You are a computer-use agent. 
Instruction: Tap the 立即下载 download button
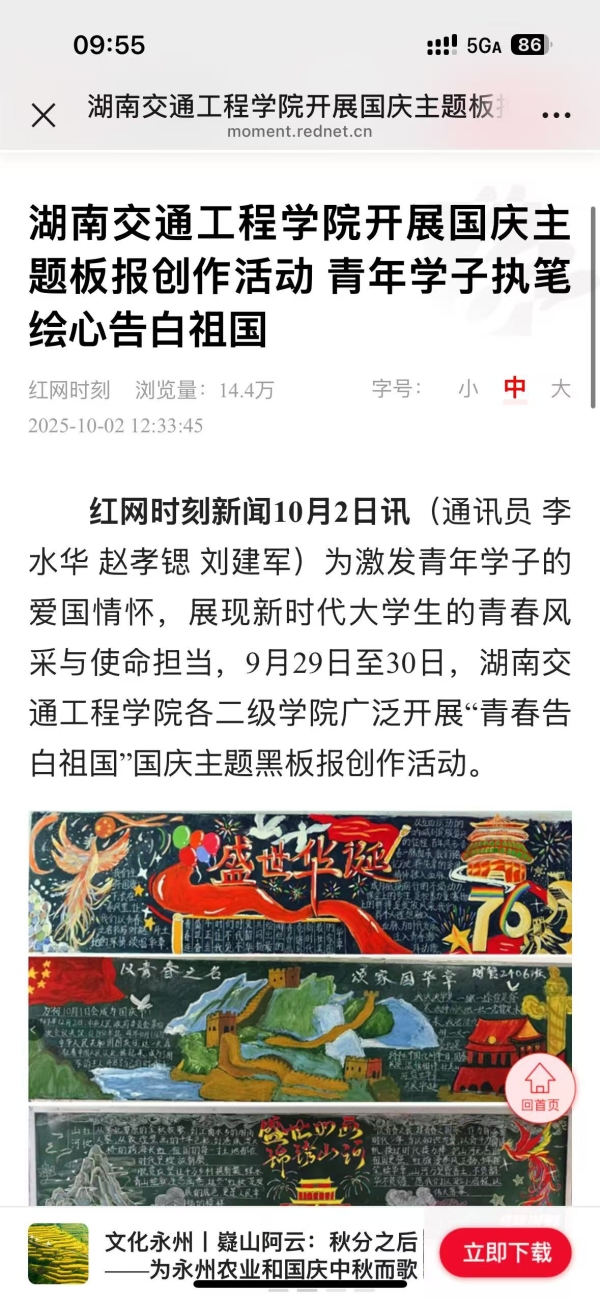coord(506,1253)
